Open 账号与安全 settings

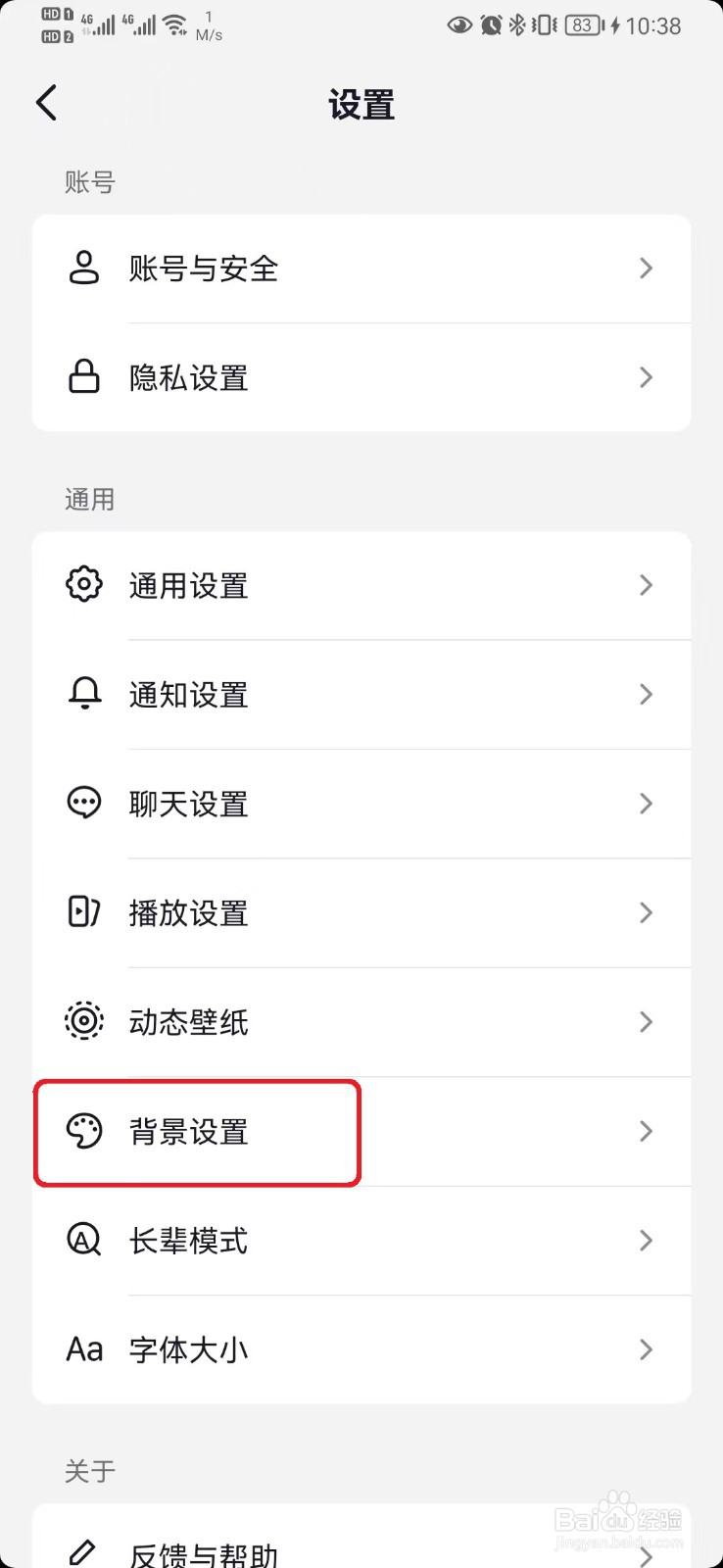[x=362, y=269]
